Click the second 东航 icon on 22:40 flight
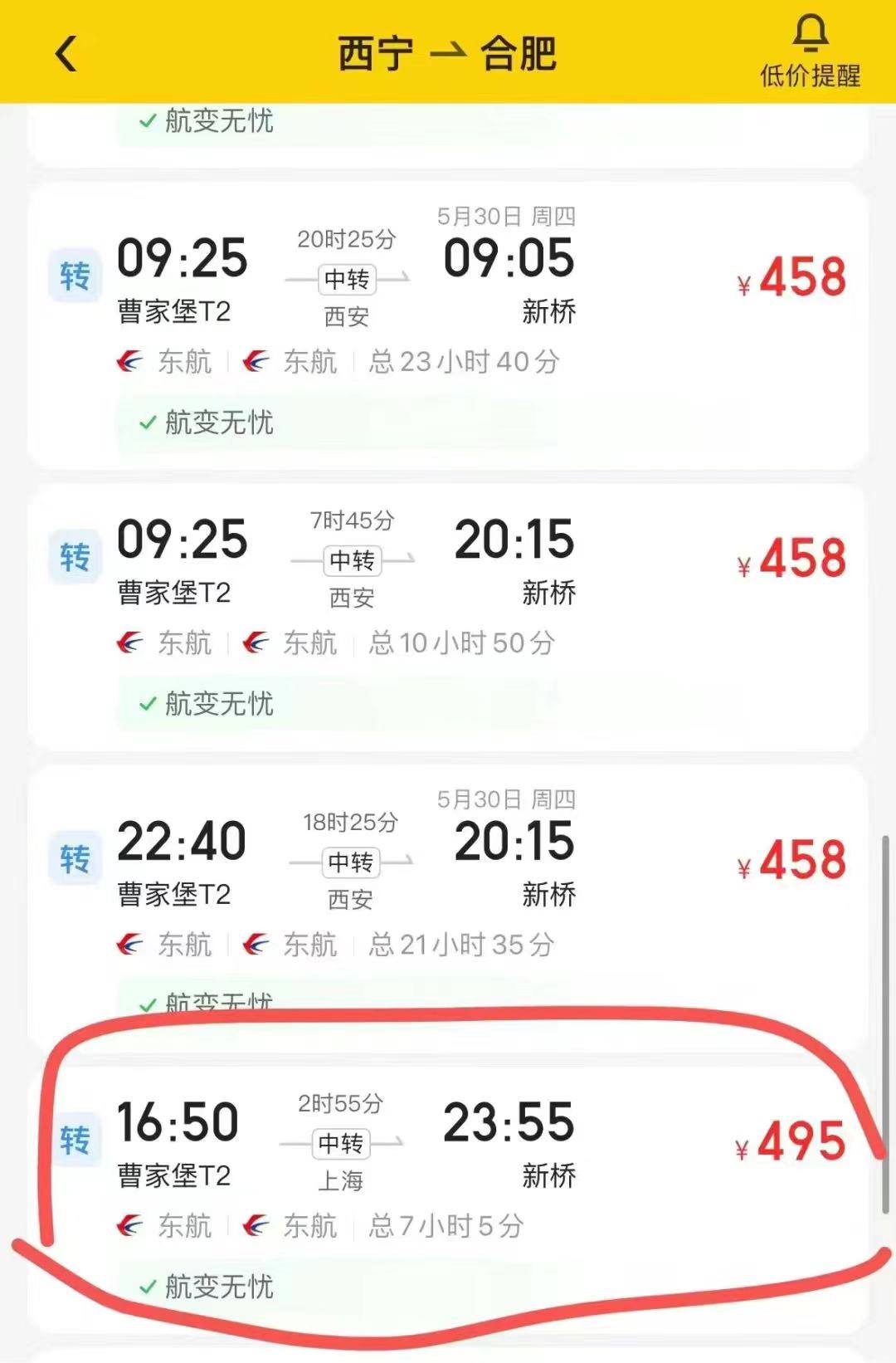The height and width of the screenshot is (1363, 896). tap(257, 945)
